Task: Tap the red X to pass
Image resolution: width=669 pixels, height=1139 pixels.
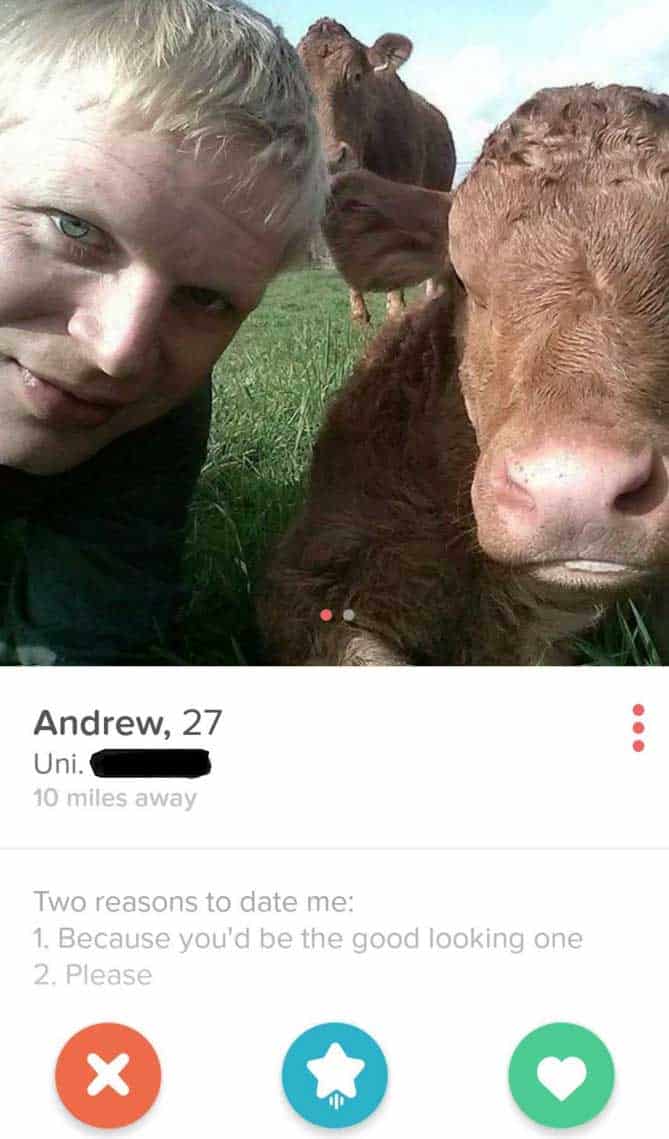Action: coord(108,1075)
